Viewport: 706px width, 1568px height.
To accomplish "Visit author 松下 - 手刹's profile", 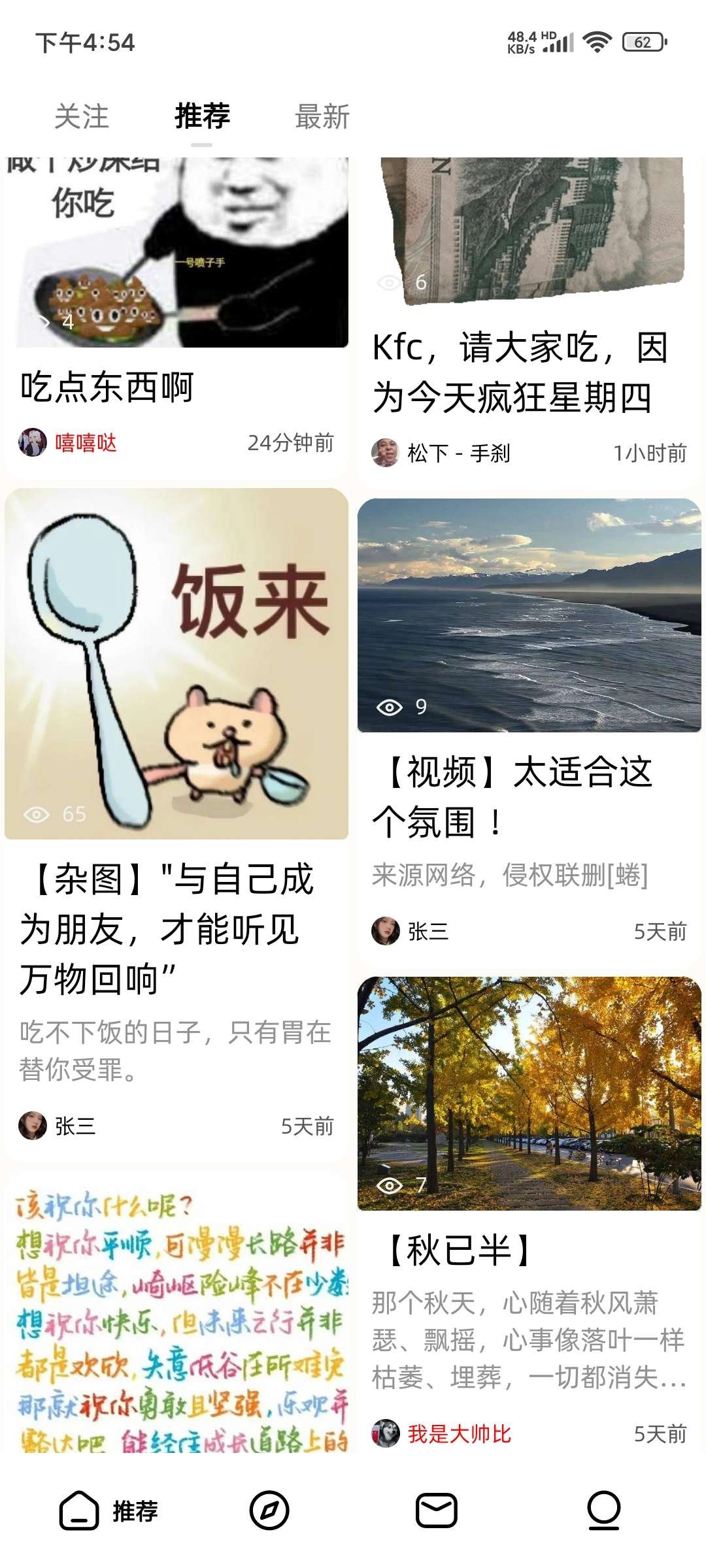I will click(458, 453).
